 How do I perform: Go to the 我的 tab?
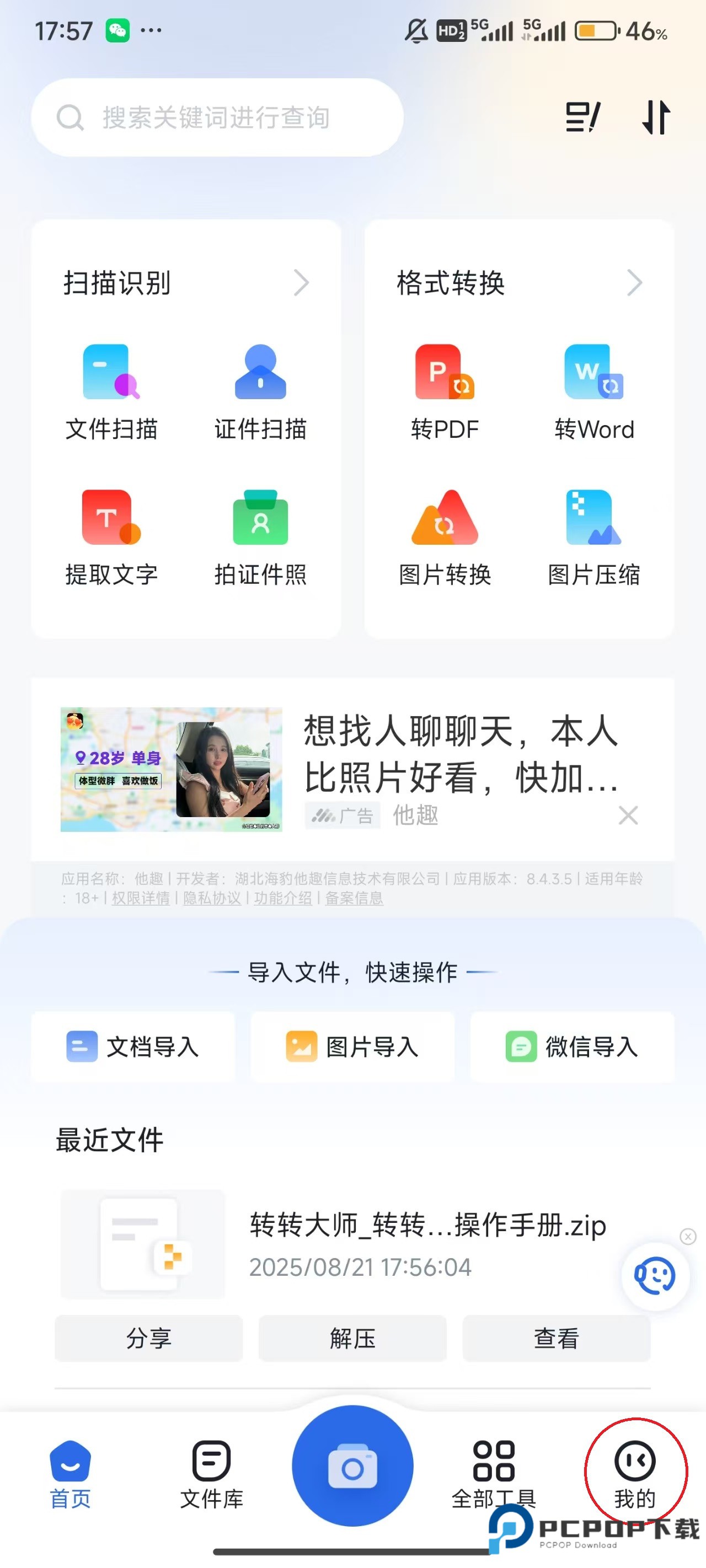pos(635,1474)
